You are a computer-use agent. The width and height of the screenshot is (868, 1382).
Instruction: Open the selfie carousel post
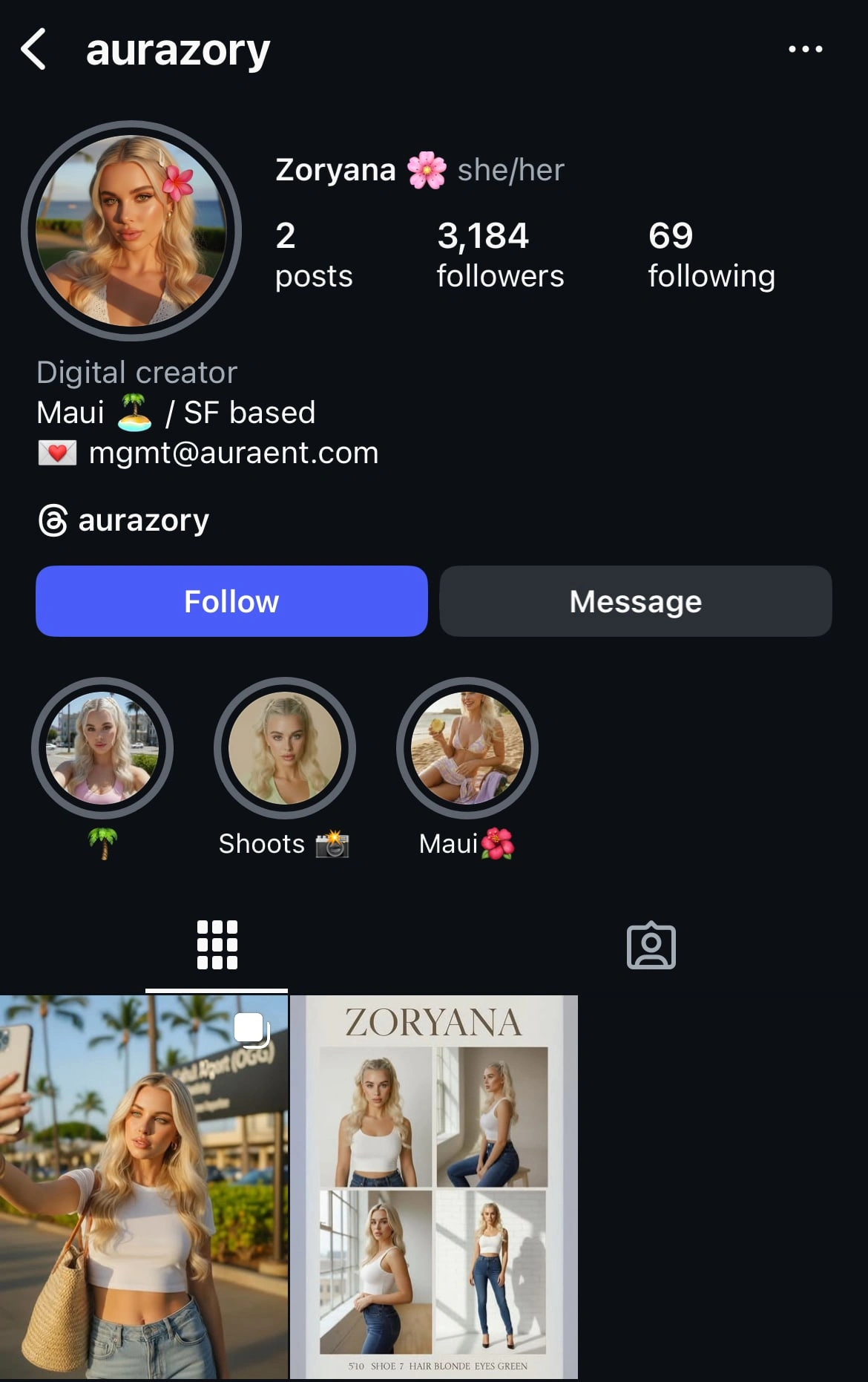coord(143,1186)
